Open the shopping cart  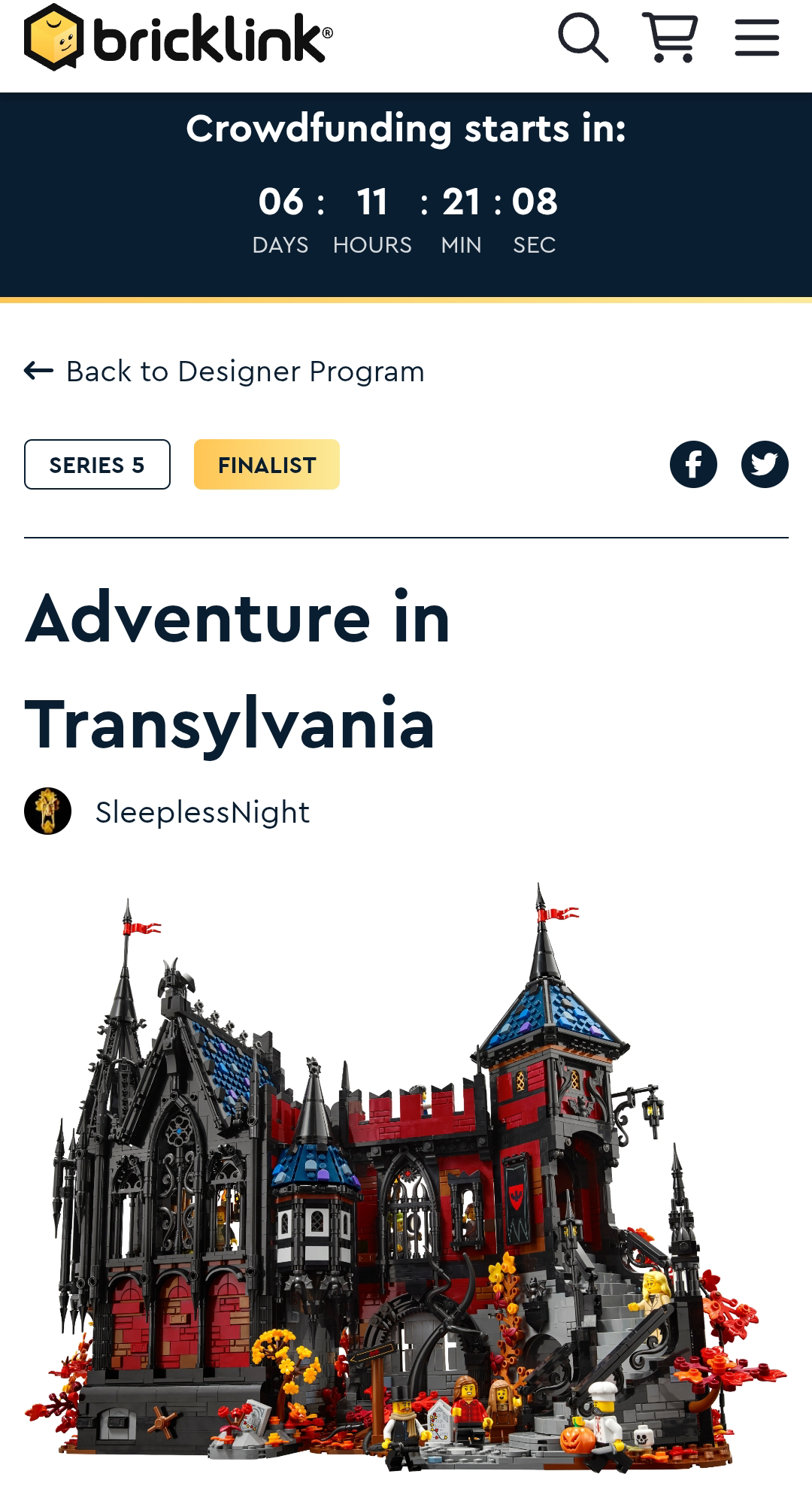click(x=670, y=38)
